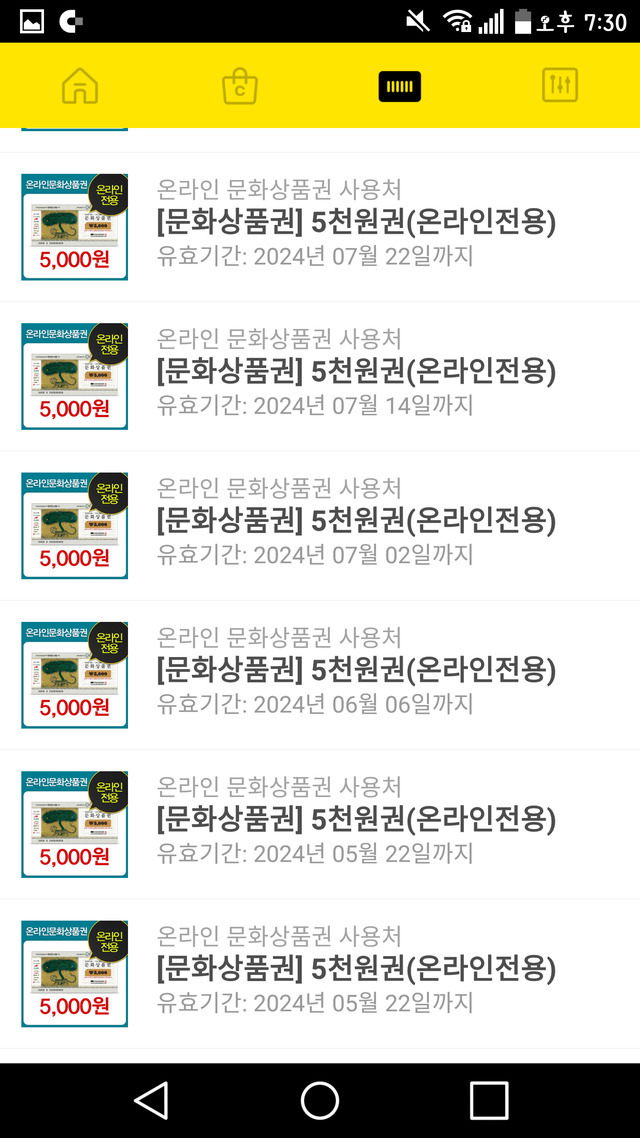640x1138 pixels.
Task: Select the 5천원권 expiring 07월 14일
Action: (355, 372)
